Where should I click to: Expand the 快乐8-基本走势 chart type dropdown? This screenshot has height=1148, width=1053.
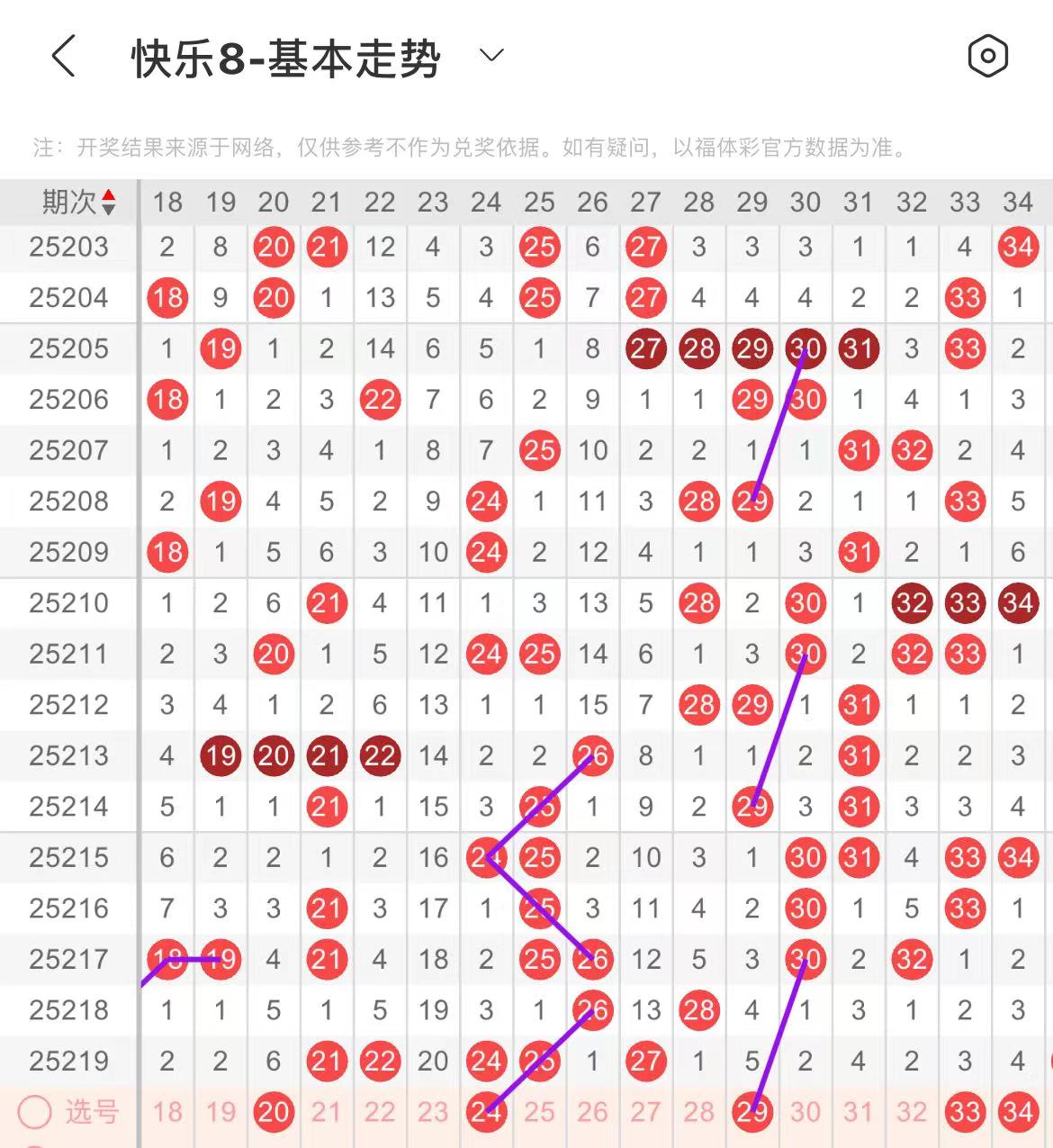491,56
